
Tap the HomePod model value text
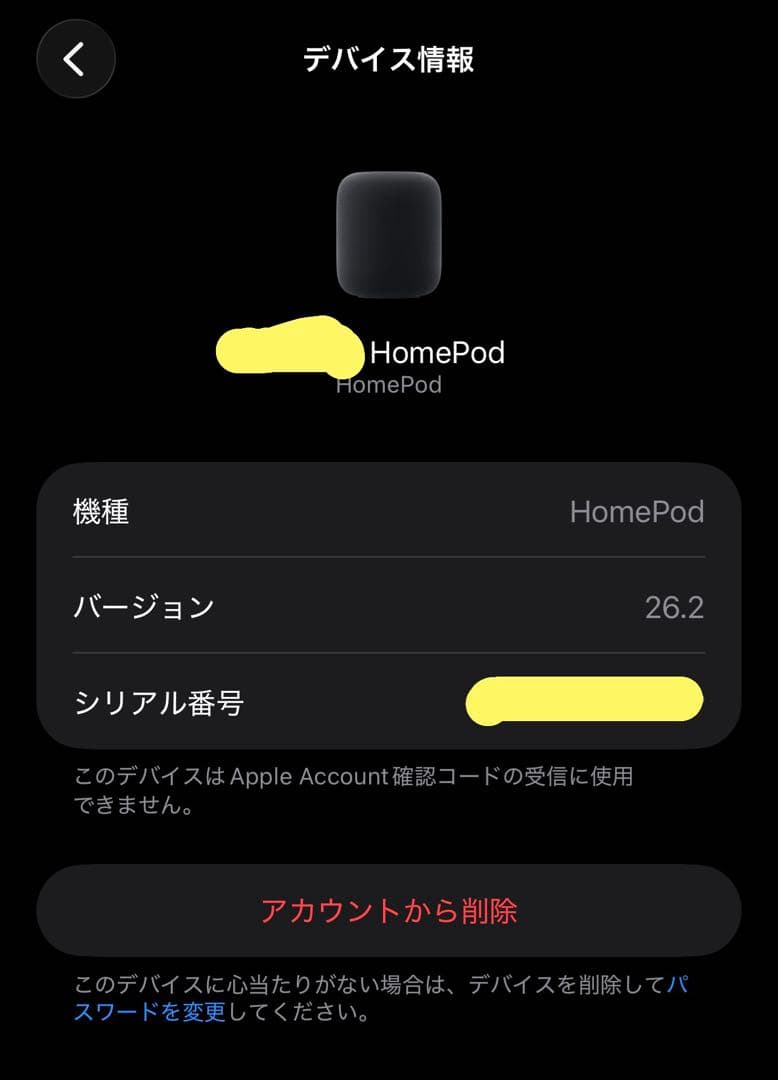click(x=637, y=512)
